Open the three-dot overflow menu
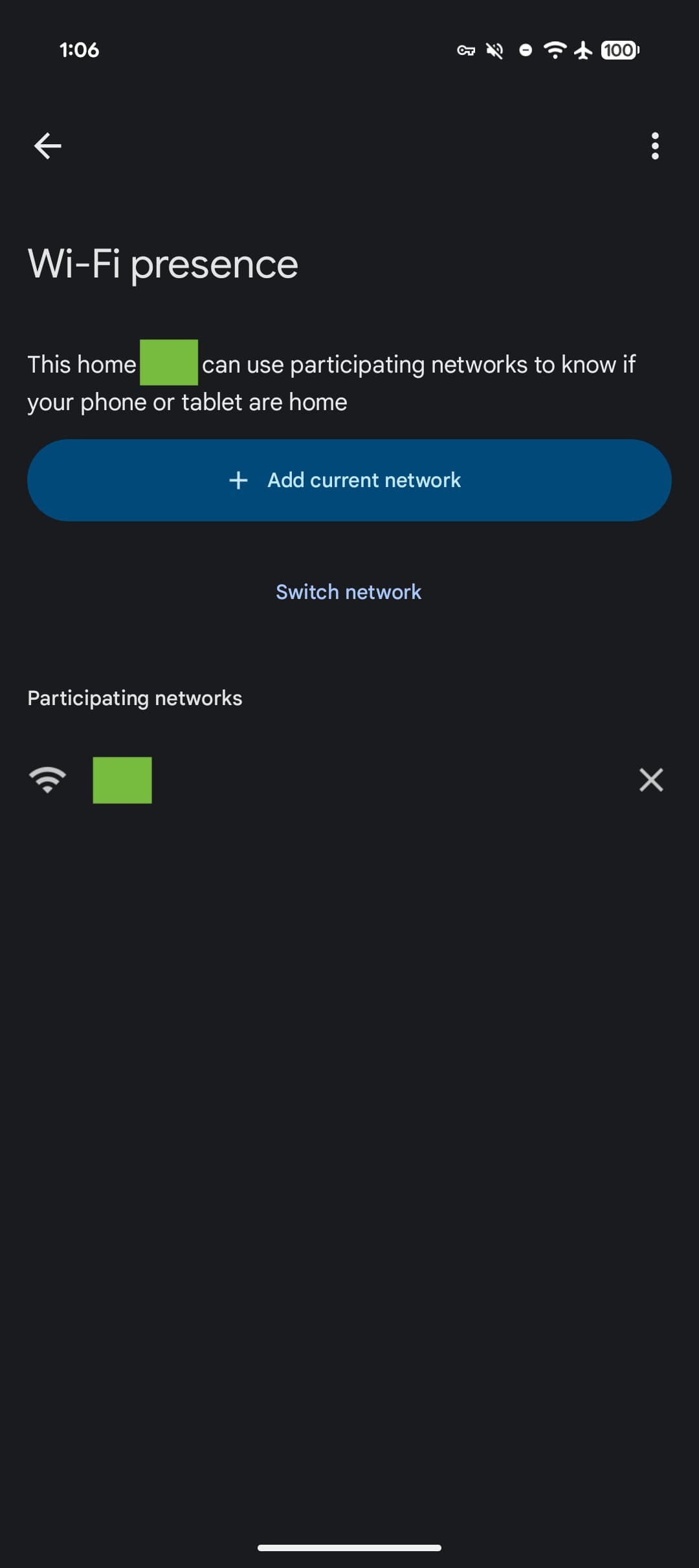Screen dimensions: 699x1568 pos(655,146)
